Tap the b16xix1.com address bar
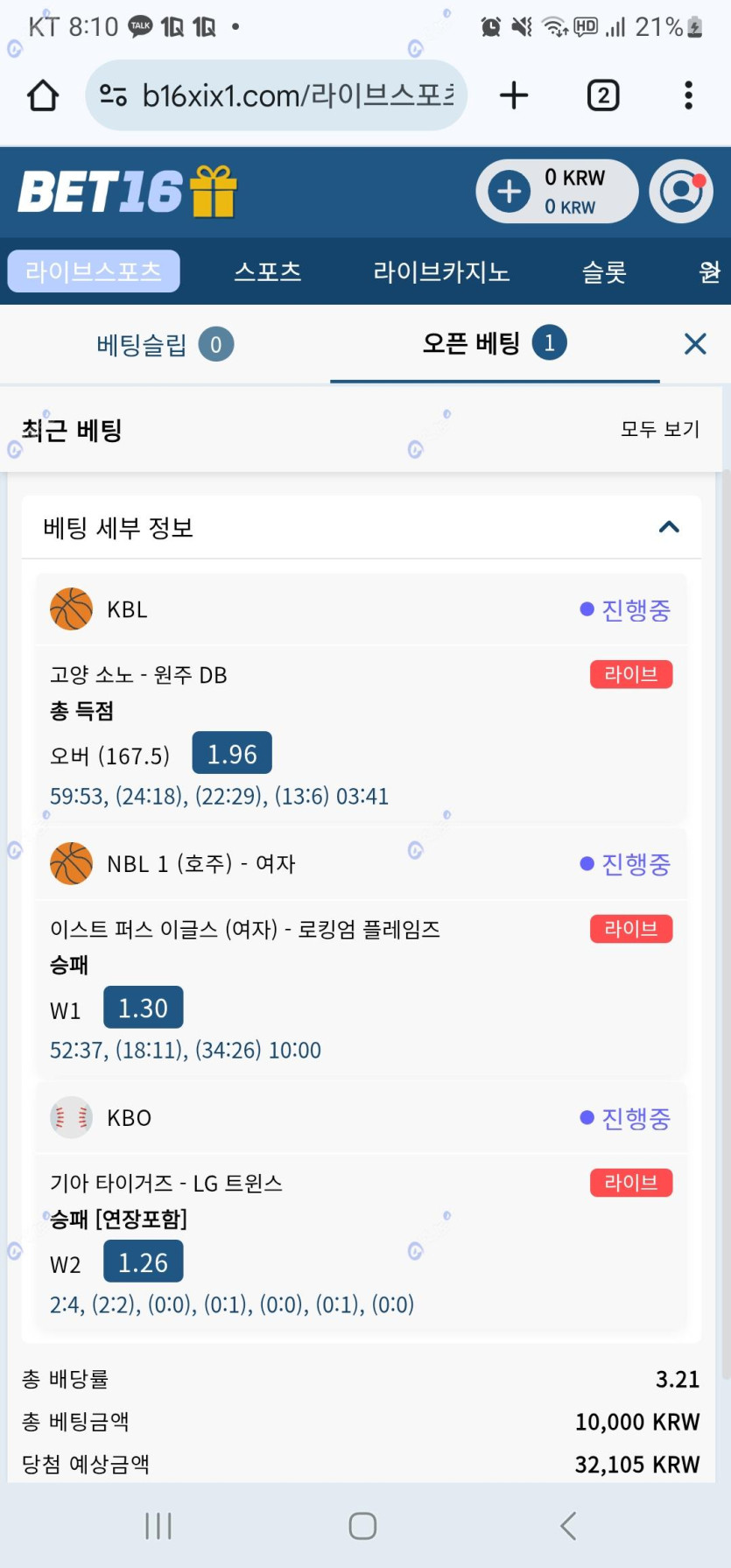731x1568 pixels. pos(276,95)
